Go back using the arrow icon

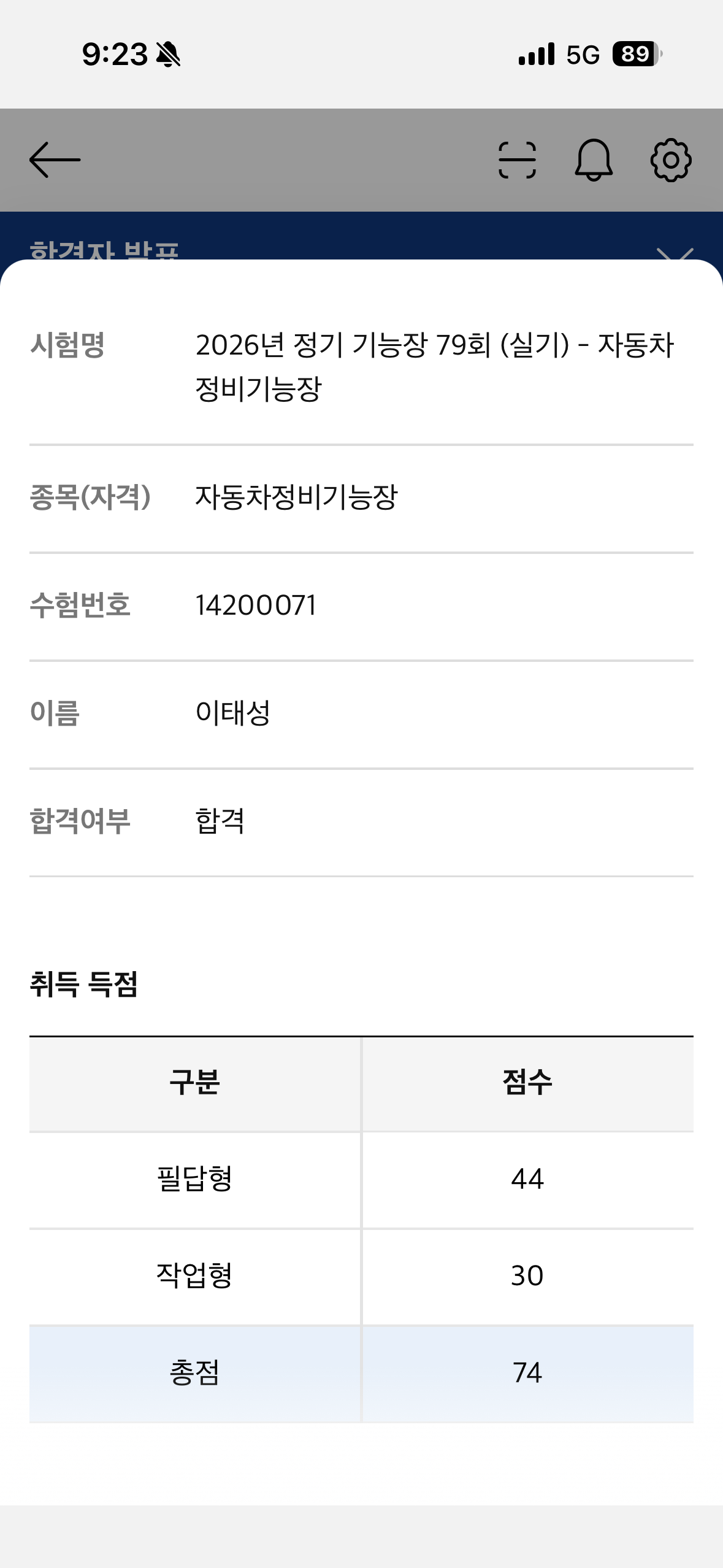tap(55, 160)
